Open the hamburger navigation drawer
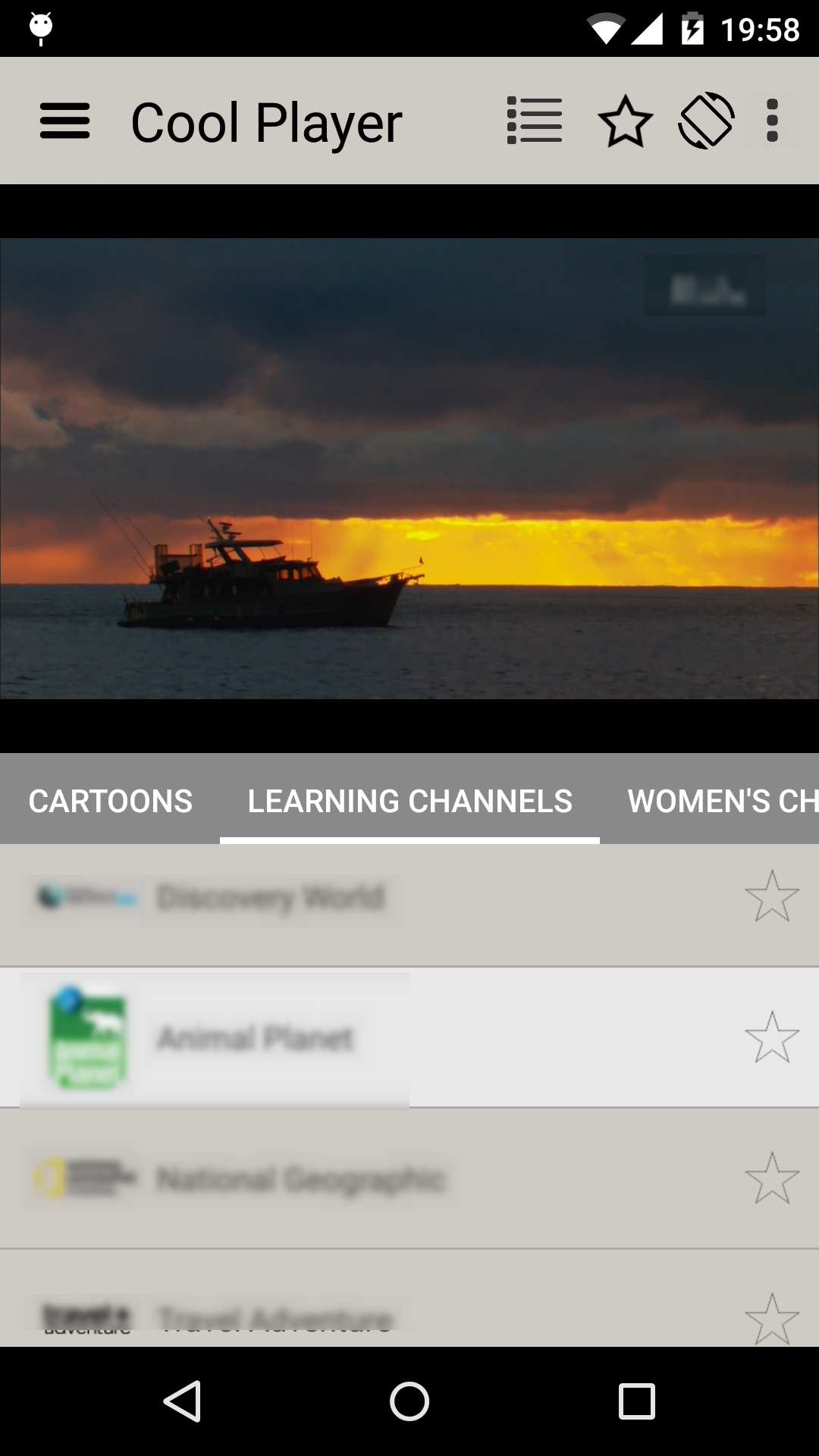Image resolution: width=819 pixels, height=1456 pixels. [x=65, y=121]
